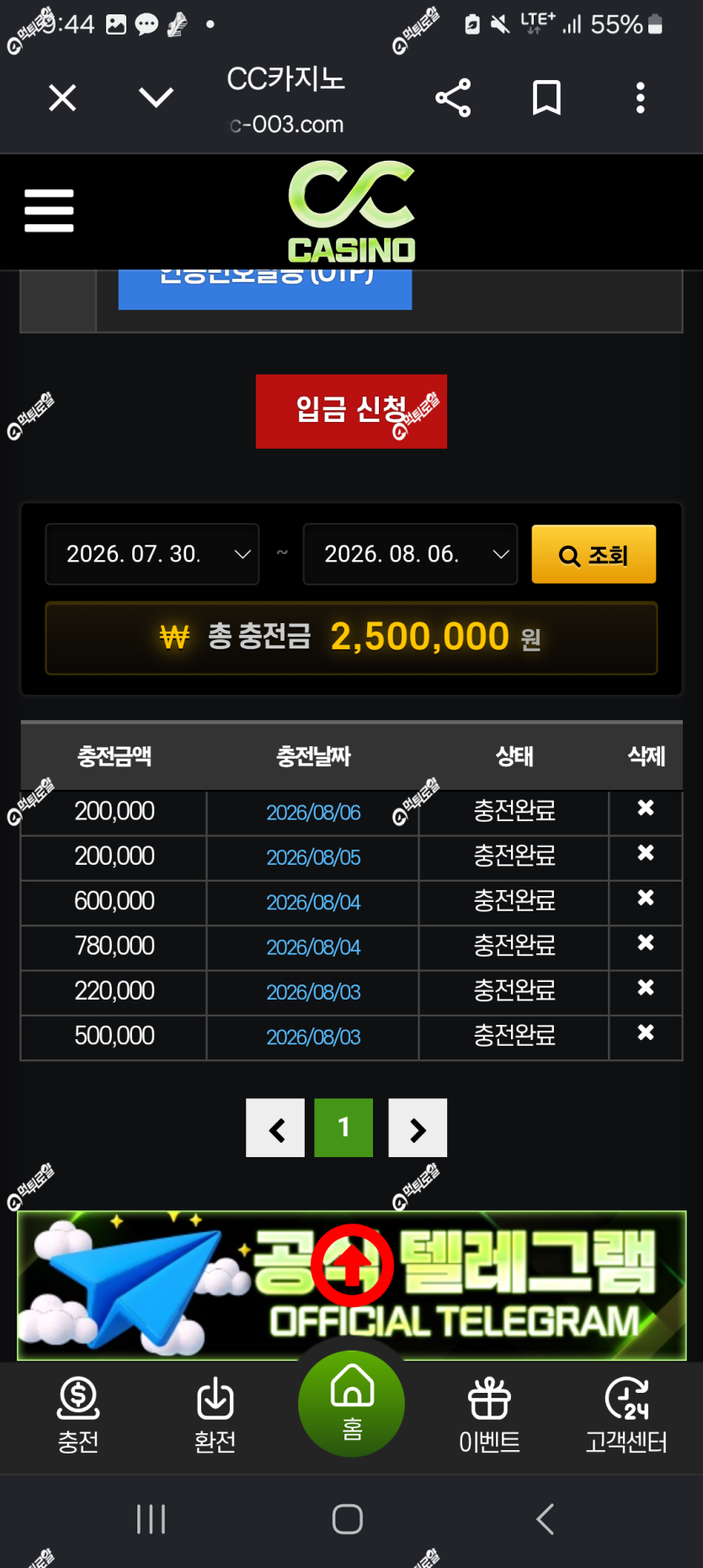Bookmark this page

(x=546, y=98)
